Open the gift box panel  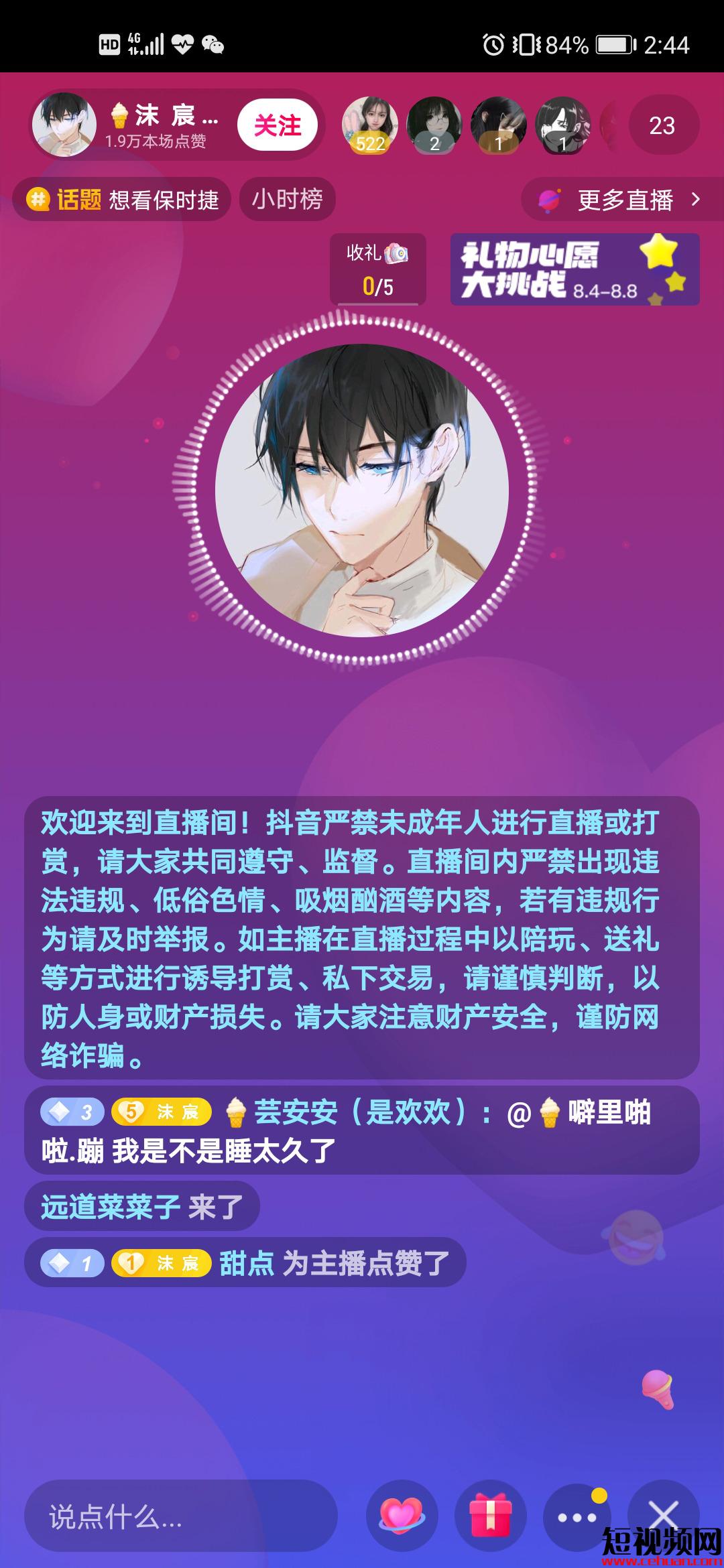pos(490,1517)
